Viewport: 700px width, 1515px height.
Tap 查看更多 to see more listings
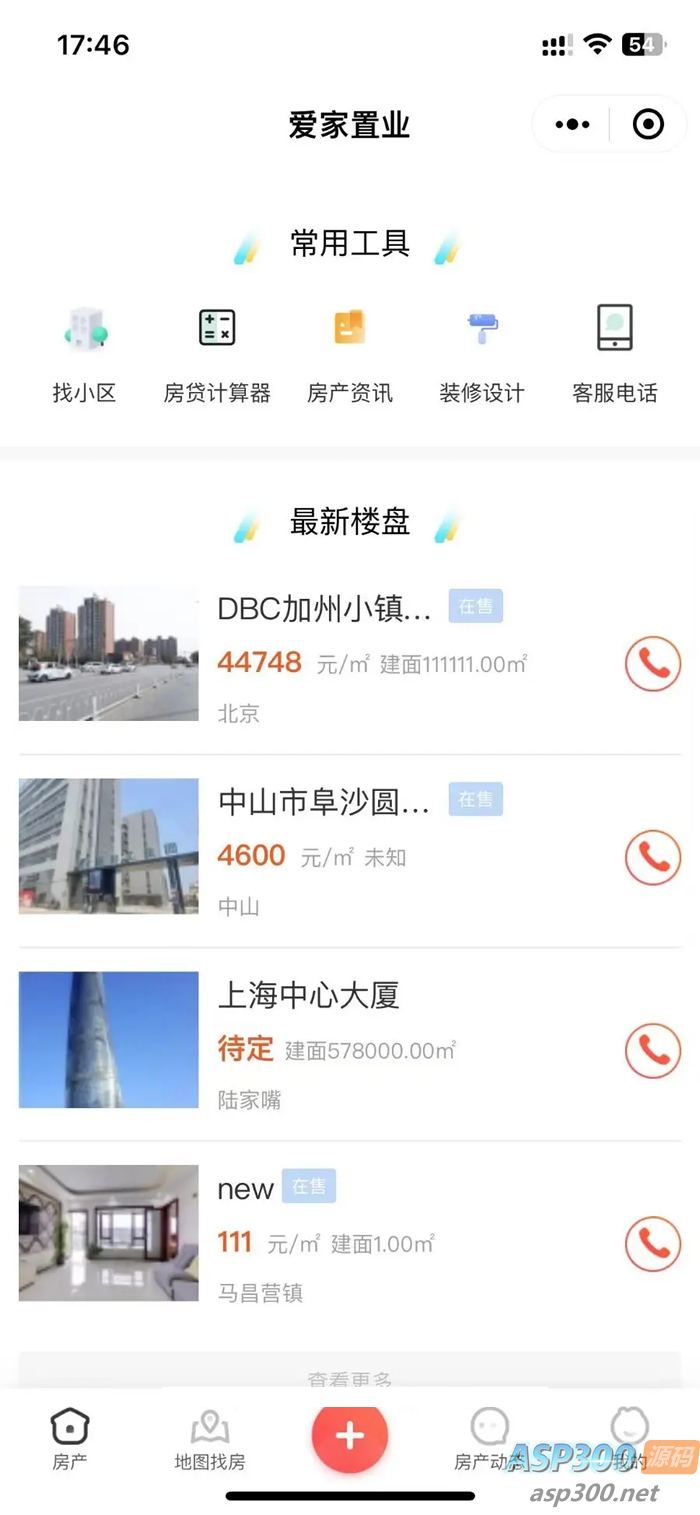[350, 1378]
